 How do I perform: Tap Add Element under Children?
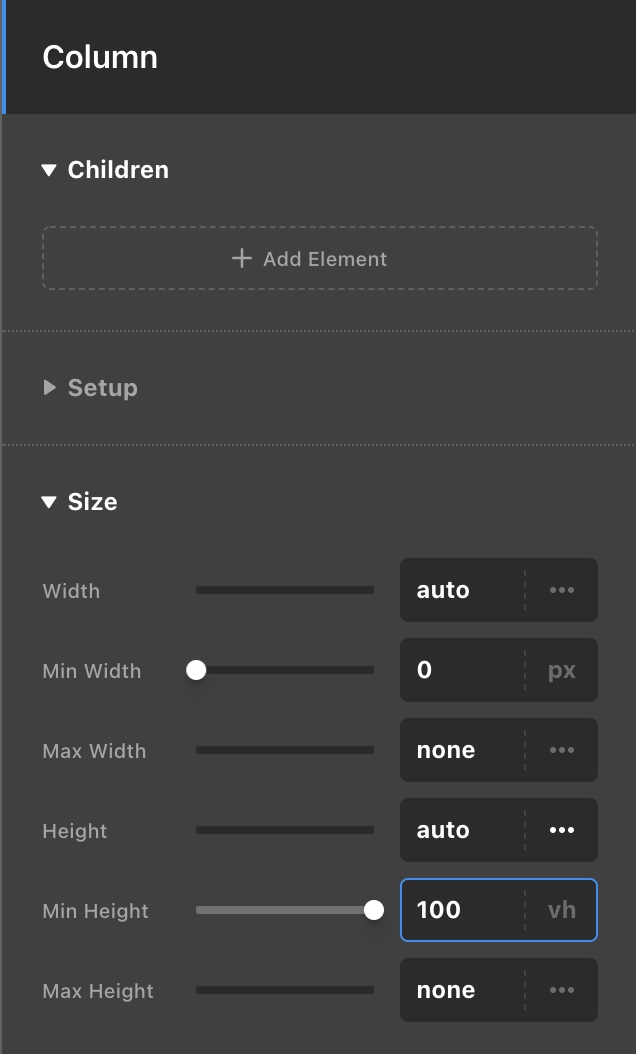point(319,258)
